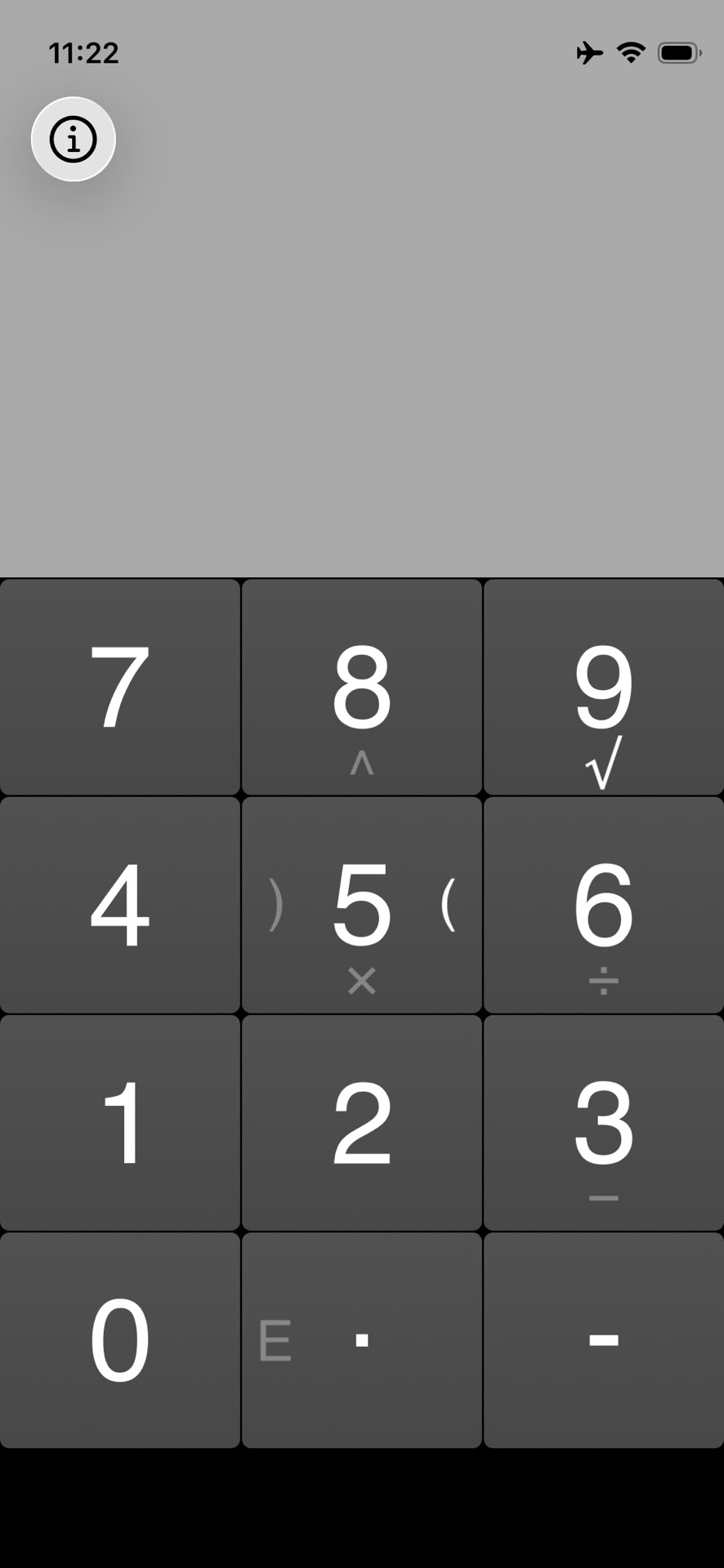Image resolution: width=724 pixels, height=1568 pixels.
Task: Enter digit 8 on the keypad
Action: [361, 687]
